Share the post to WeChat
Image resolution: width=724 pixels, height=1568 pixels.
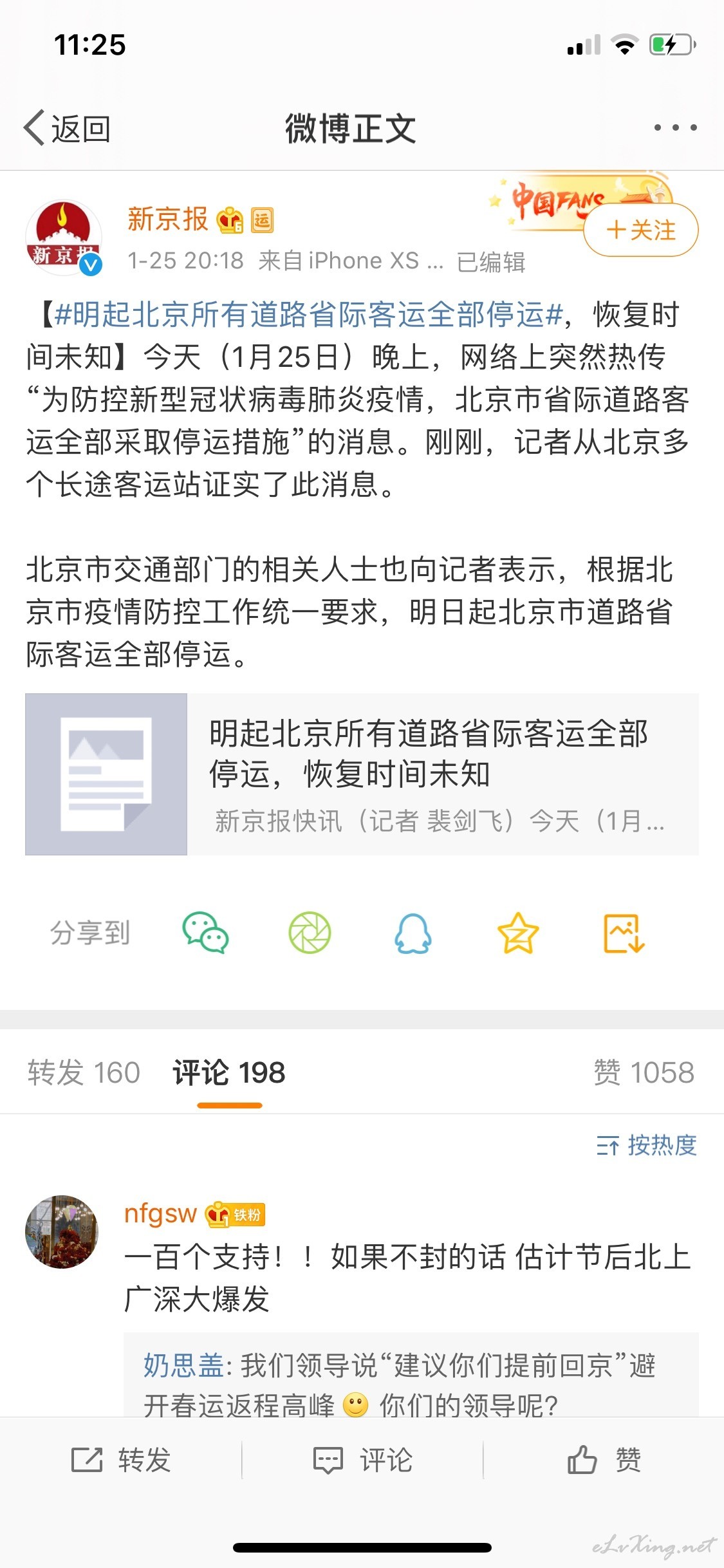[x=205, y=933]
